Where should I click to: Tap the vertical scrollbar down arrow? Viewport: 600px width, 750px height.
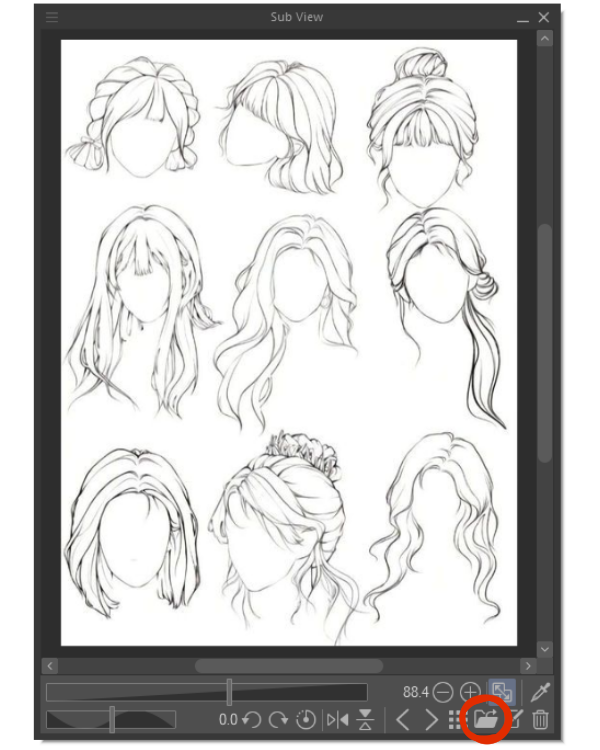544,649
